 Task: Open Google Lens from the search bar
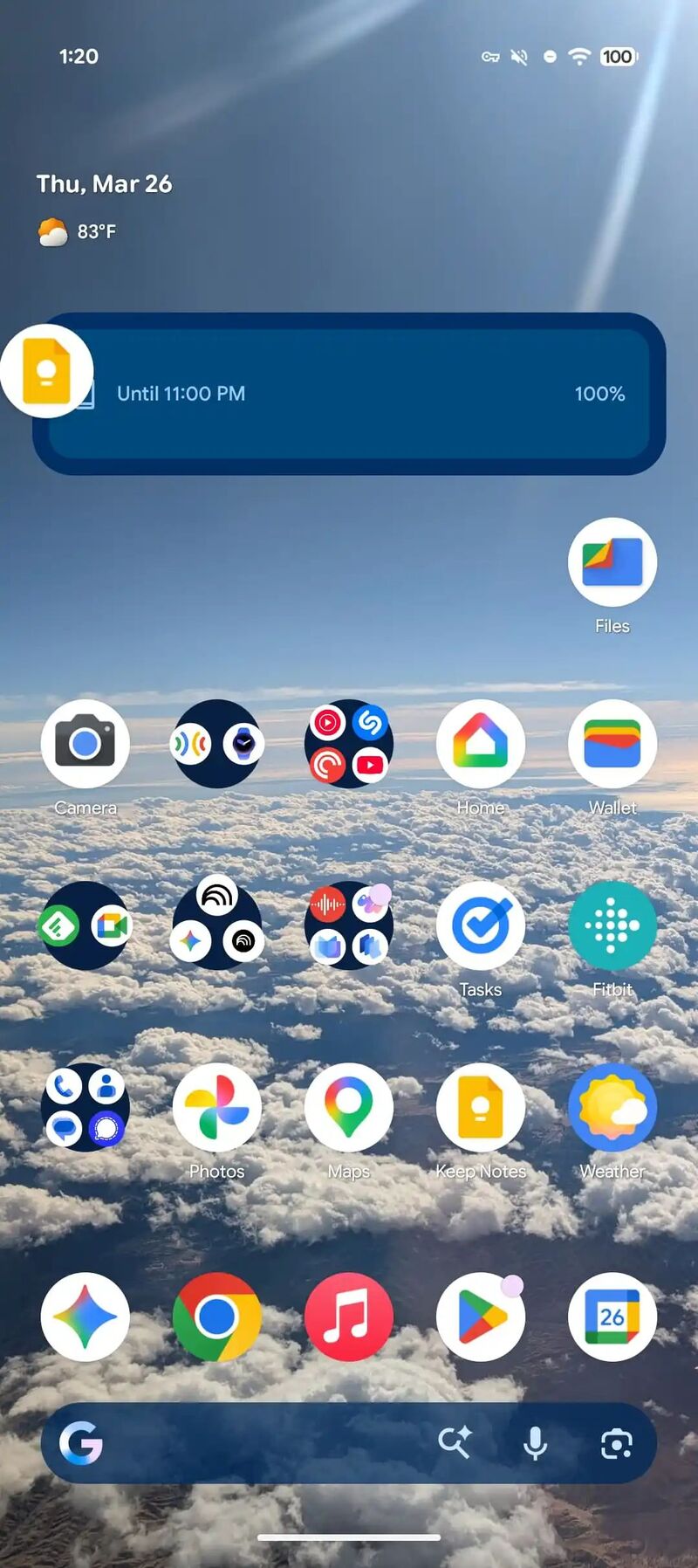[x=616, y=1444]
